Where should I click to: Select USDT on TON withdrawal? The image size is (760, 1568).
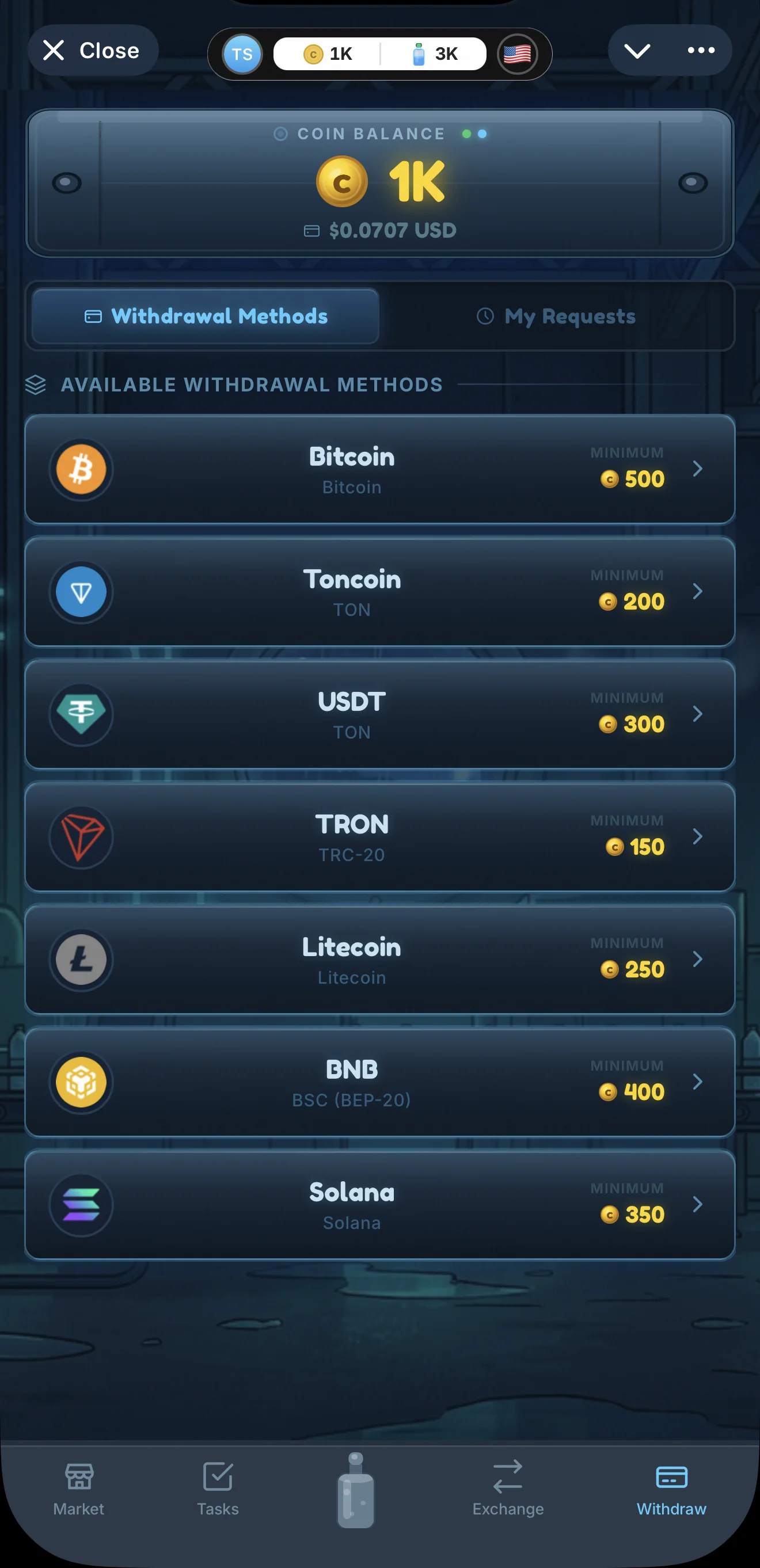tap(379, 714)
